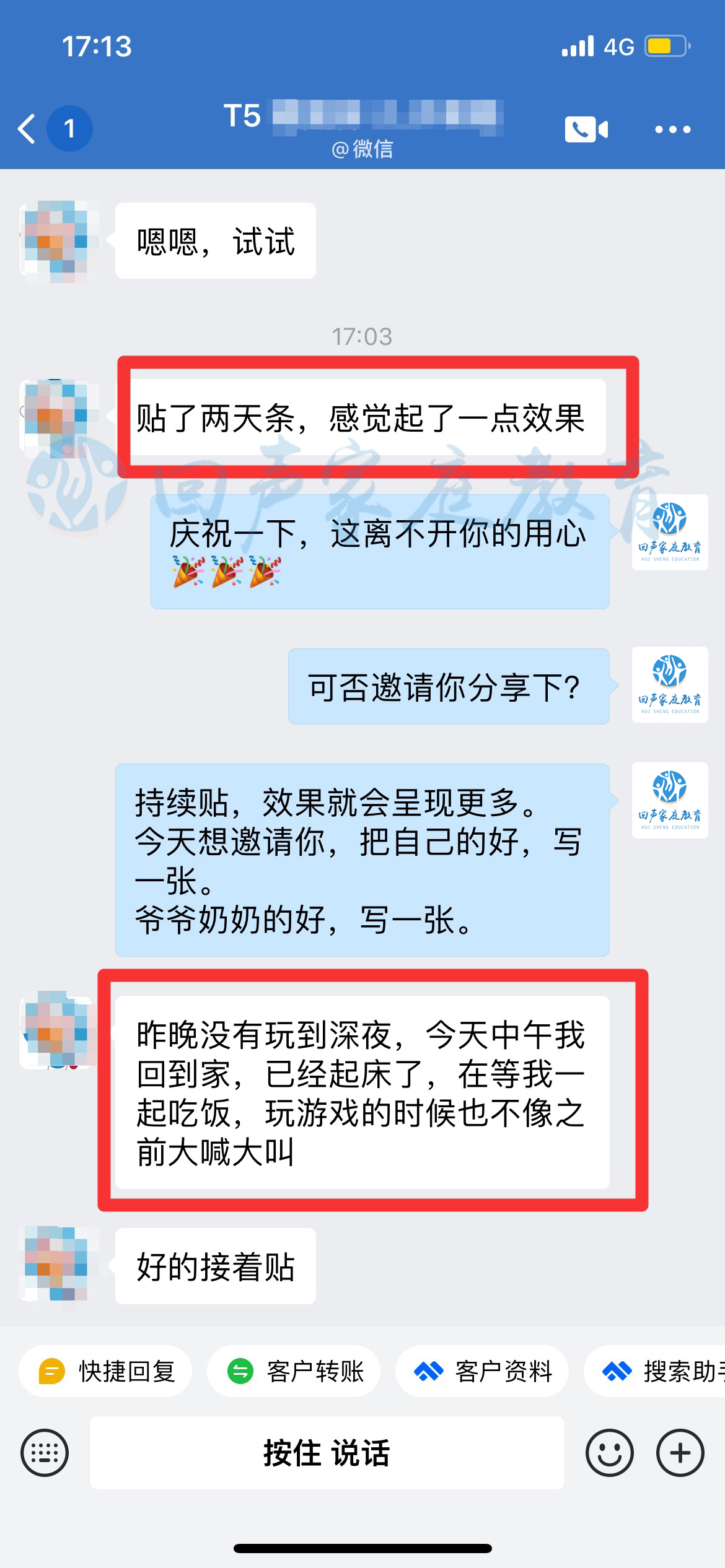Viewport: 725px width, 1568px height.
Task: Open the three-dot chat menu
Action: 672,129
